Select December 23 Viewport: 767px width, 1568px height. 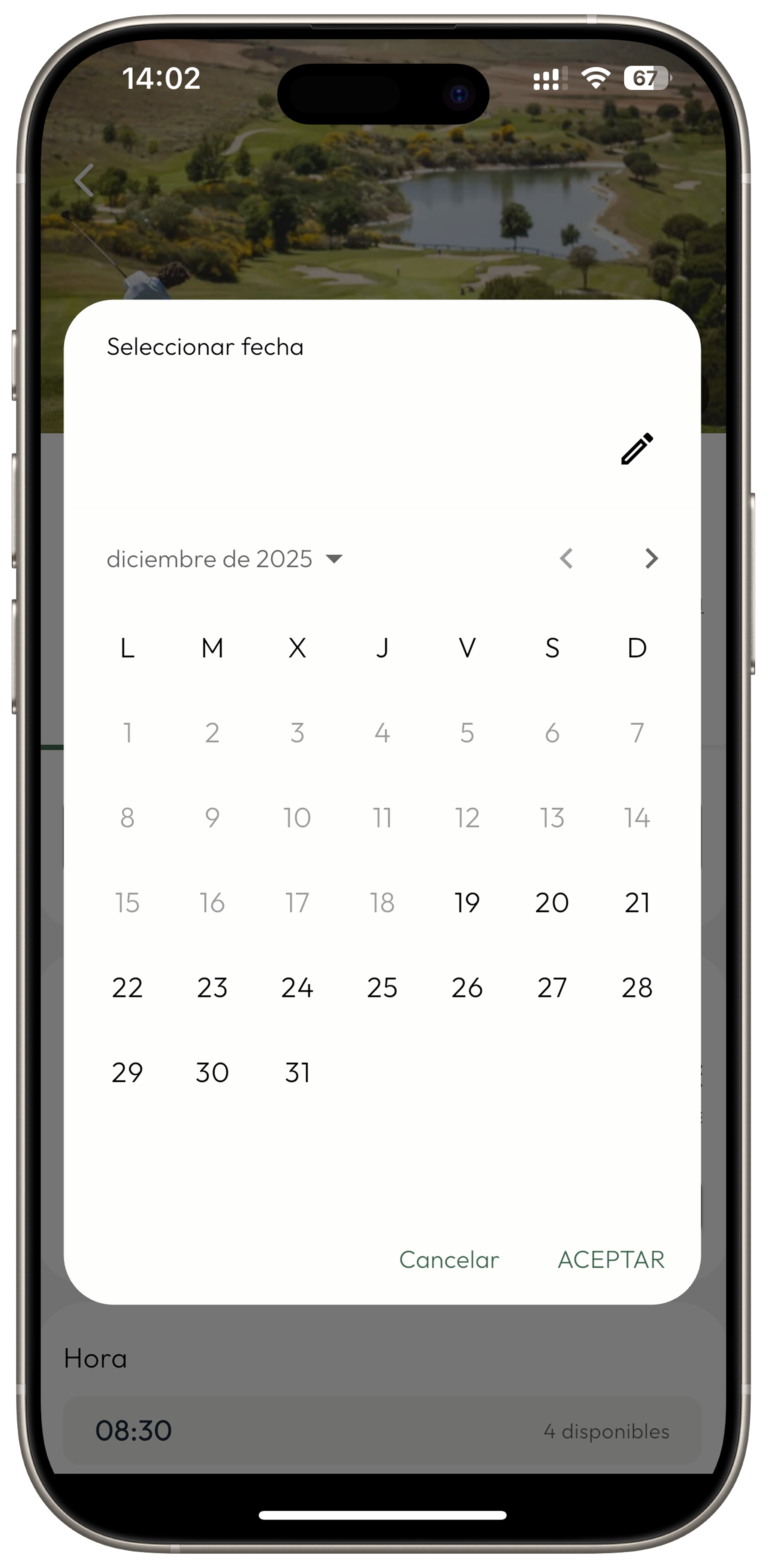pos(212,987)
